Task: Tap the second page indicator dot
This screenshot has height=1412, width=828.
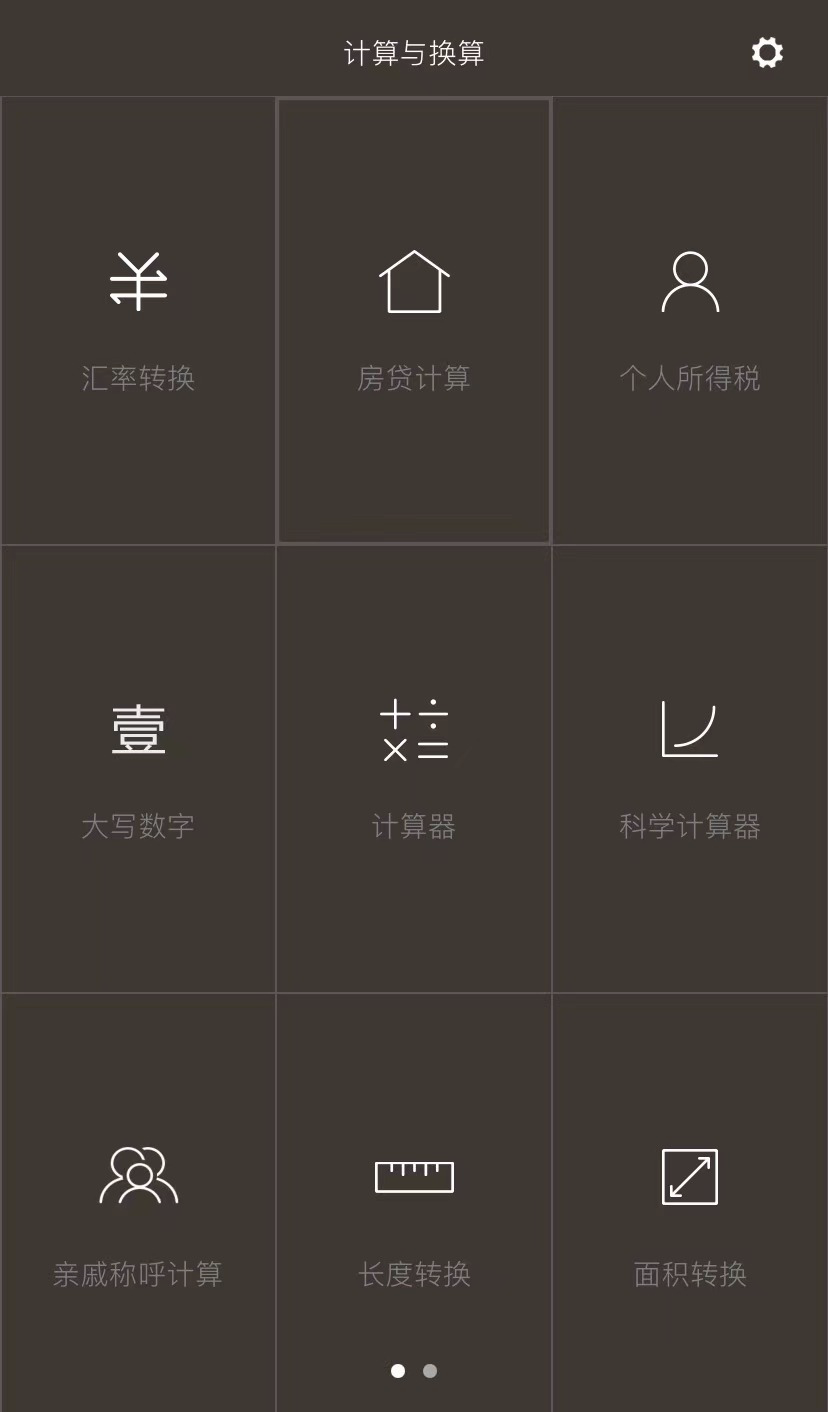Action: 430,1371
